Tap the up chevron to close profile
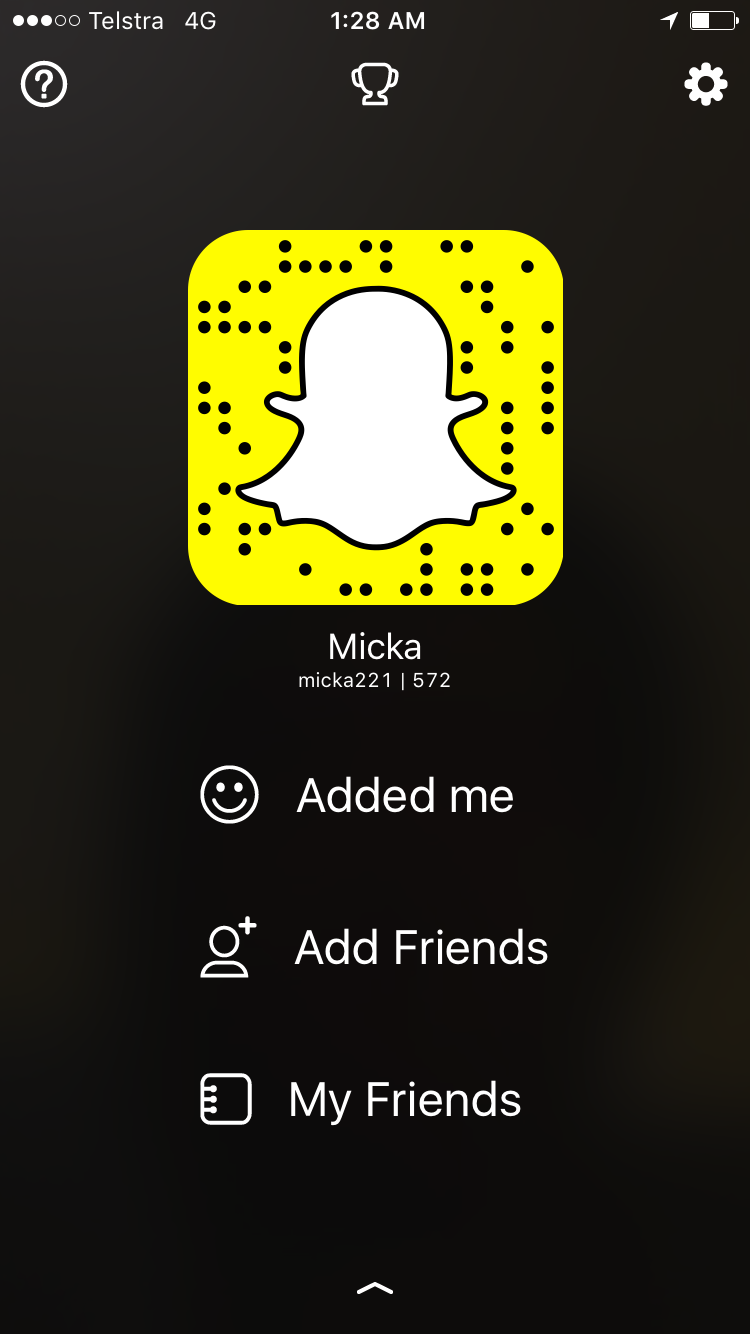This screenshot has height=1334, width=750. pyautogui.click(x=375, y=1289)
